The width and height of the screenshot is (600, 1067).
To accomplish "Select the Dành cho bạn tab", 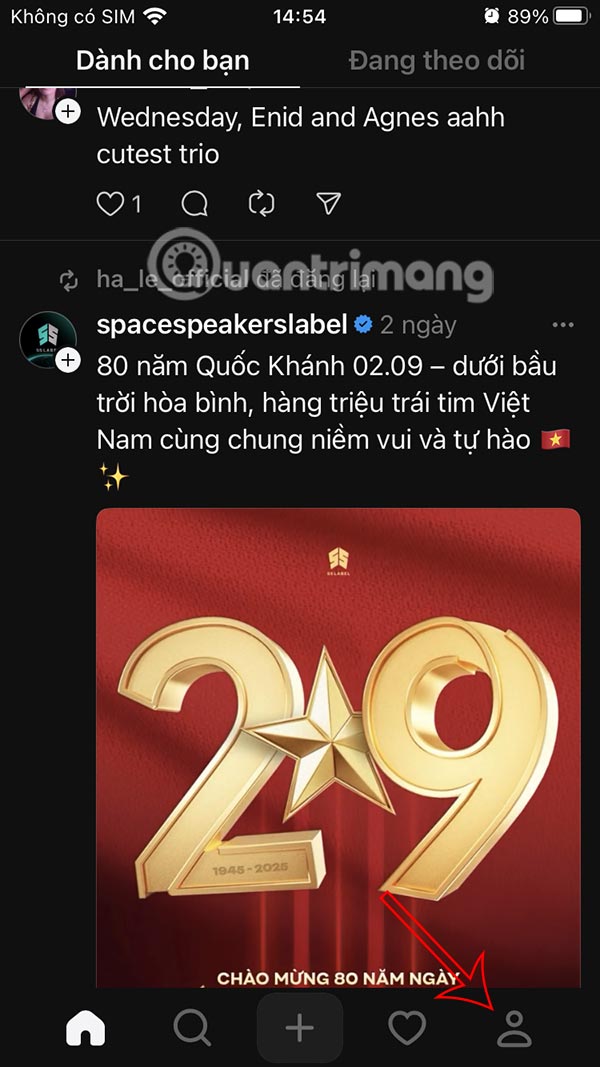I will 163,60.
